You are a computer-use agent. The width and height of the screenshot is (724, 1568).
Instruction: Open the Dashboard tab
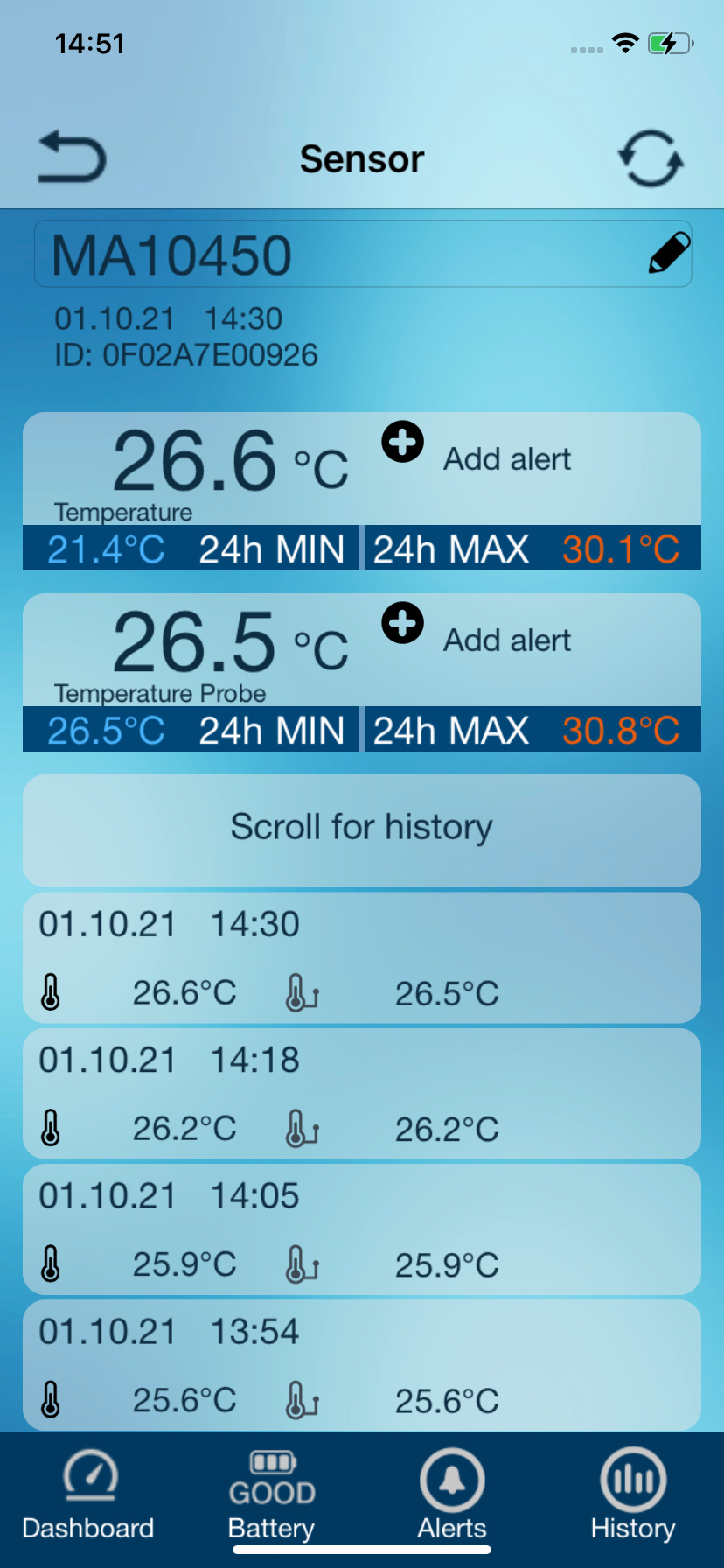tap(88, 1495)
